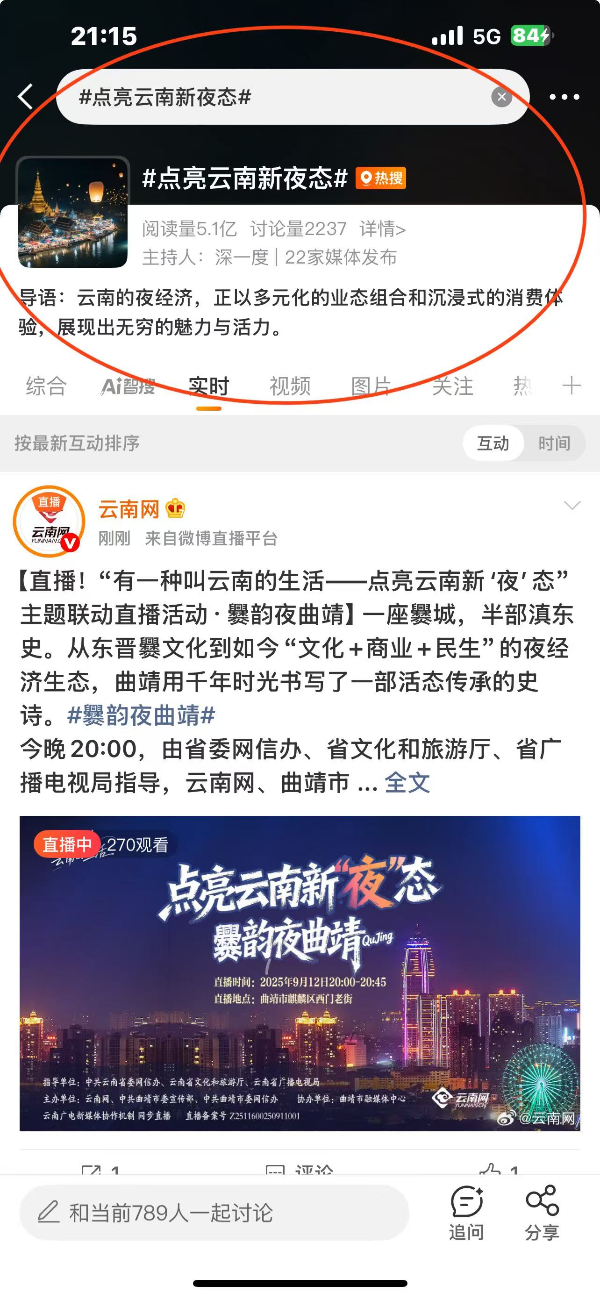This screenshot has height=1298, width=600.
Task: Add a tab with the plus icon
Action: [x=572, y=386]
